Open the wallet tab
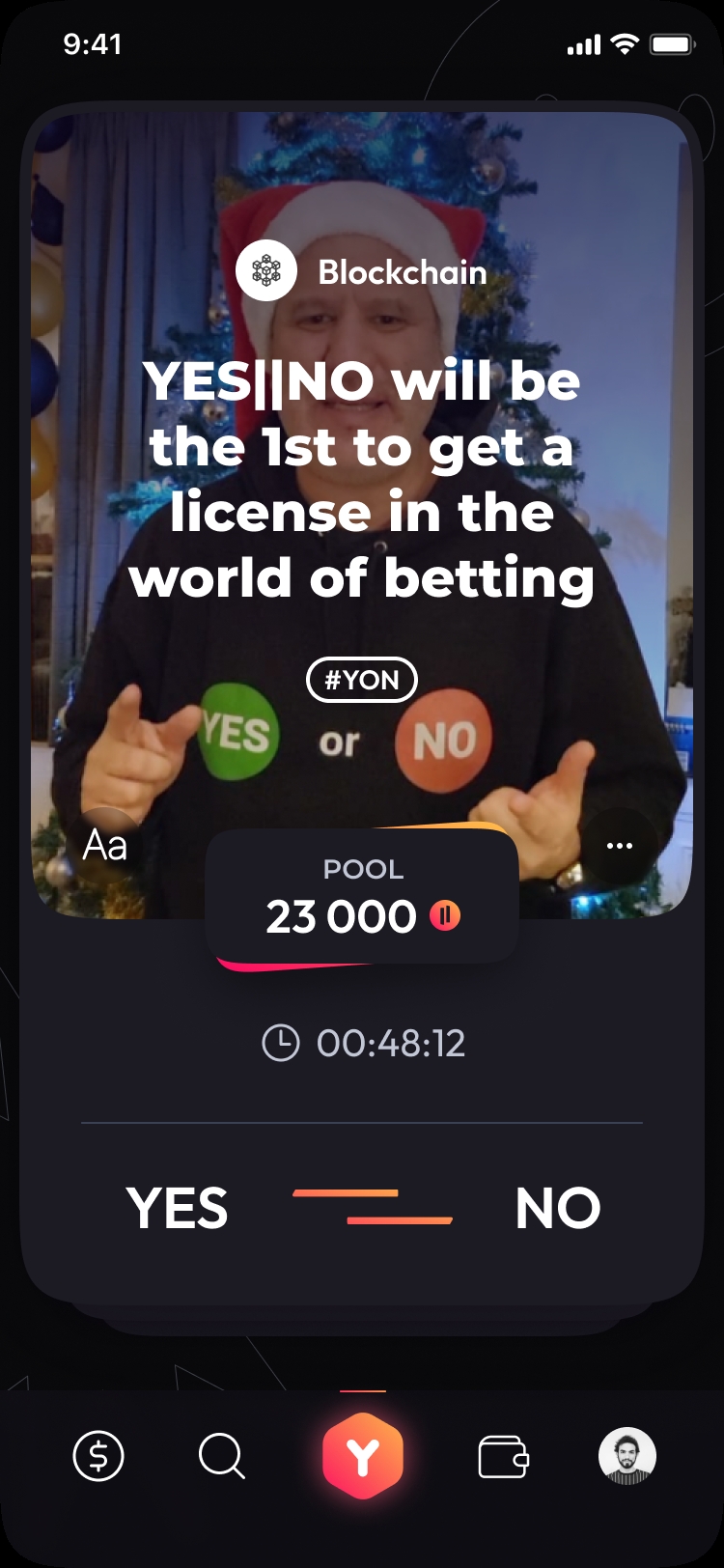724x1568 pixels. (503, 1456)
